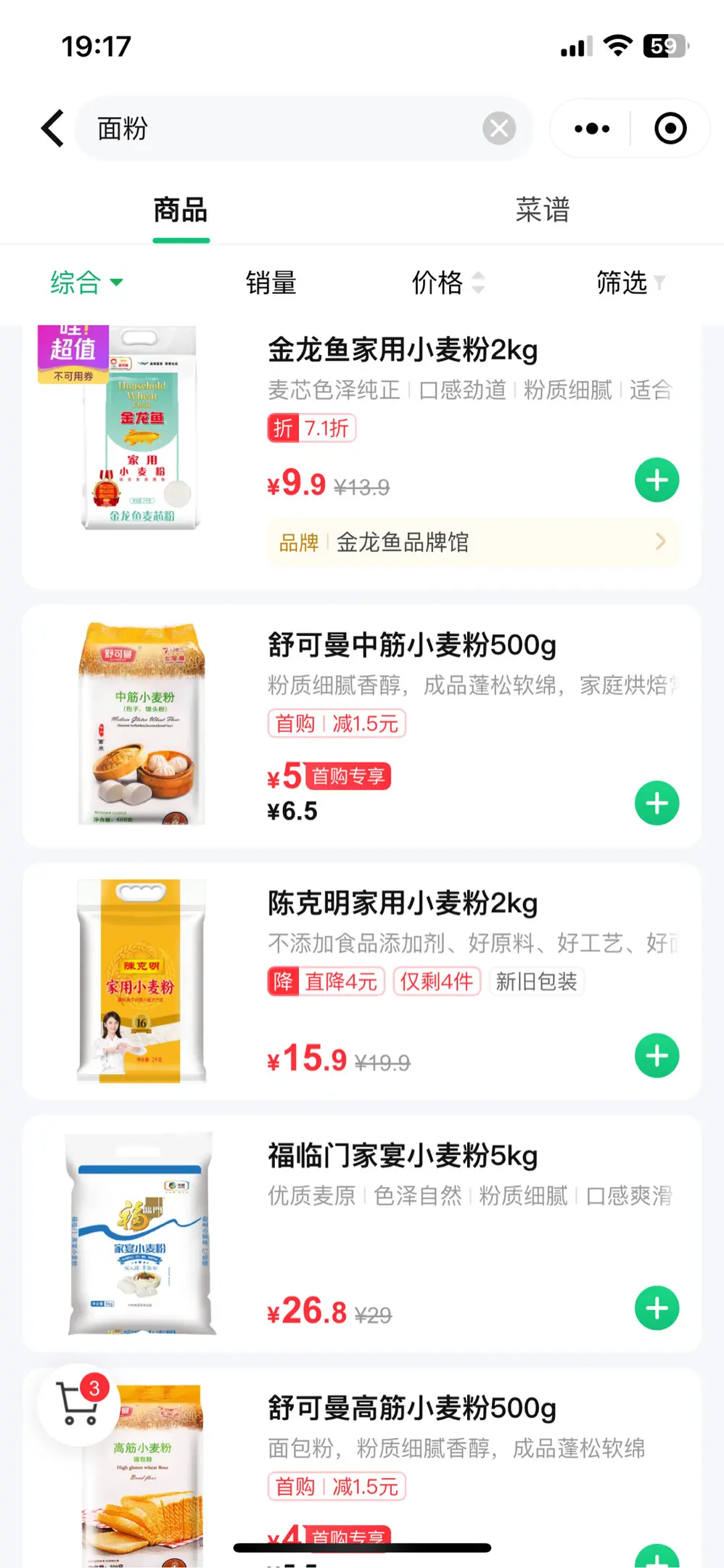
Task: Tap the 面粉 search field
Action: [290, 128]
